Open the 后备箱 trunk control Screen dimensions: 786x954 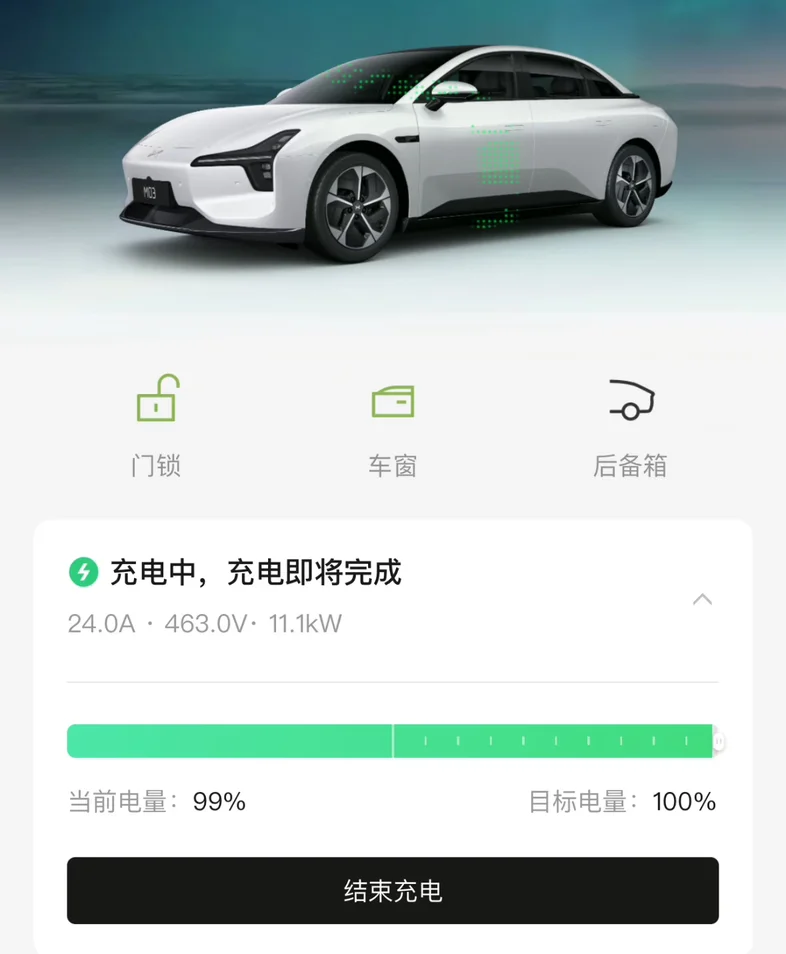[x=630, y=428]
